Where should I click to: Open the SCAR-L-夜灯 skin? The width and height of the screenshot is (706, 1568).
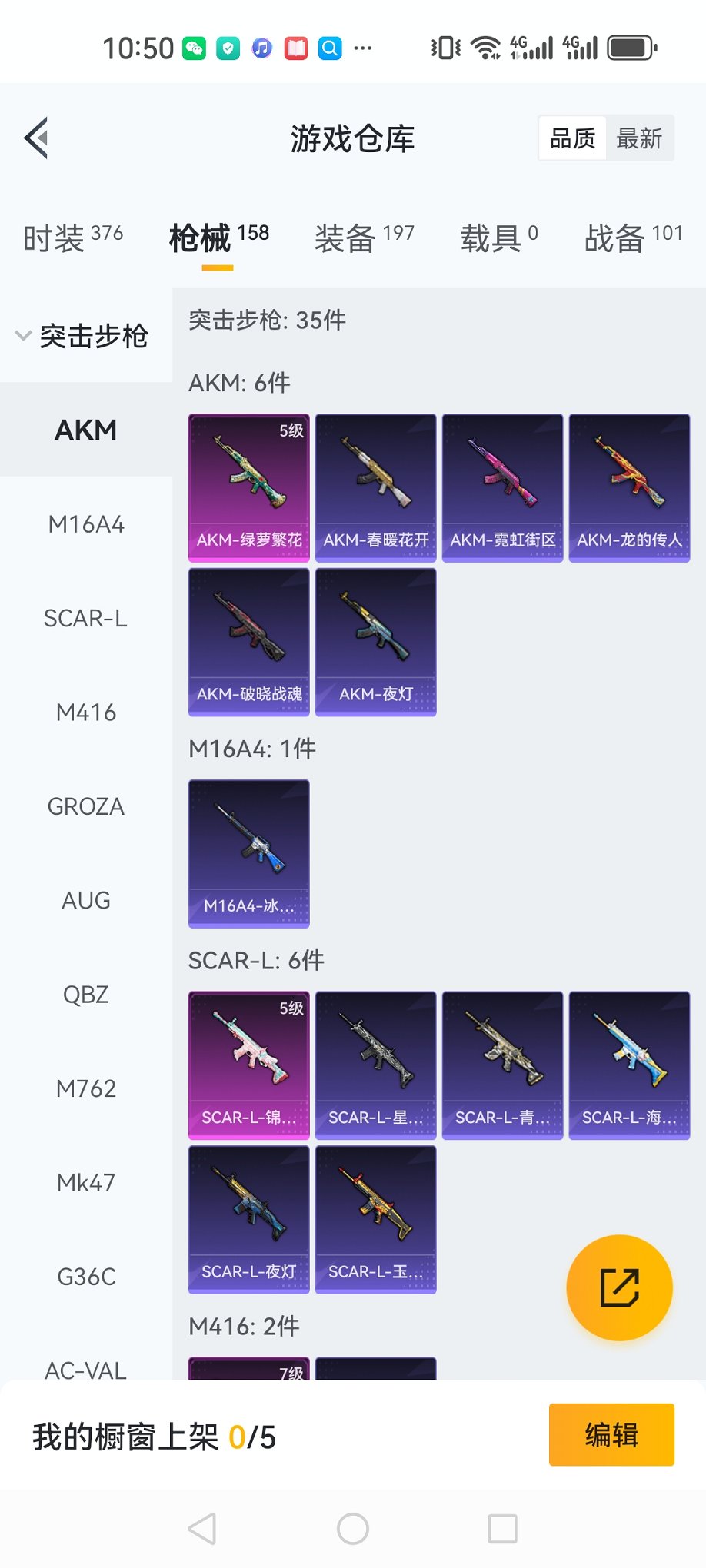point(249,1219)
